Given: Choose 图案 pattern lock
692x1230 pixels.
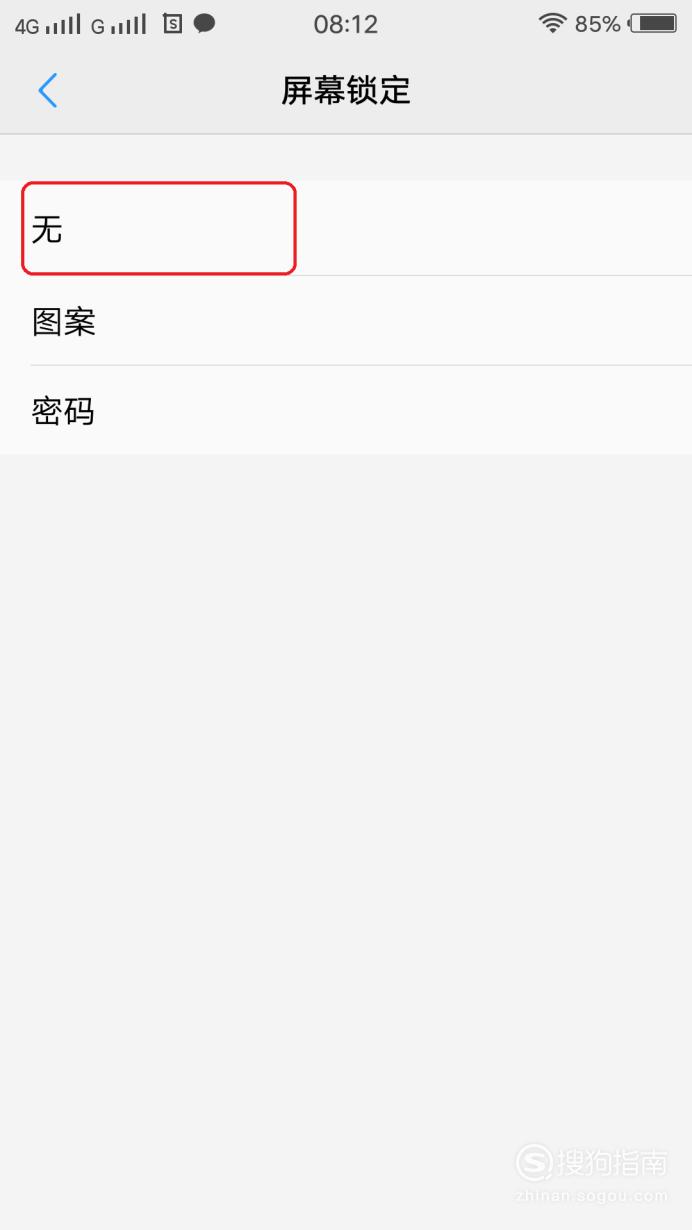Looking at the screenshot, I should 346,321.
